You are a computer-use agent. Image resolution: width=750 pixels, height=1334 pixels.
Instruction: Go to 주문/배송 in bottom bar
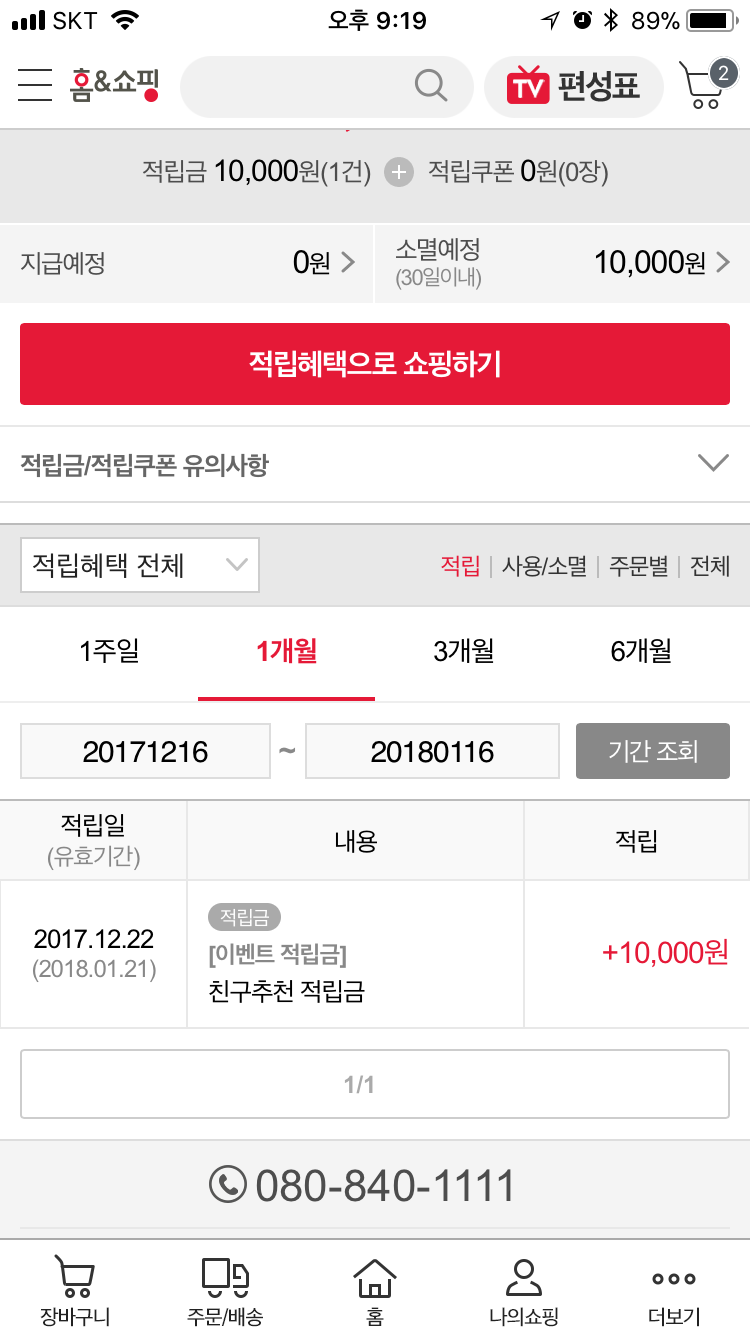225,1291
